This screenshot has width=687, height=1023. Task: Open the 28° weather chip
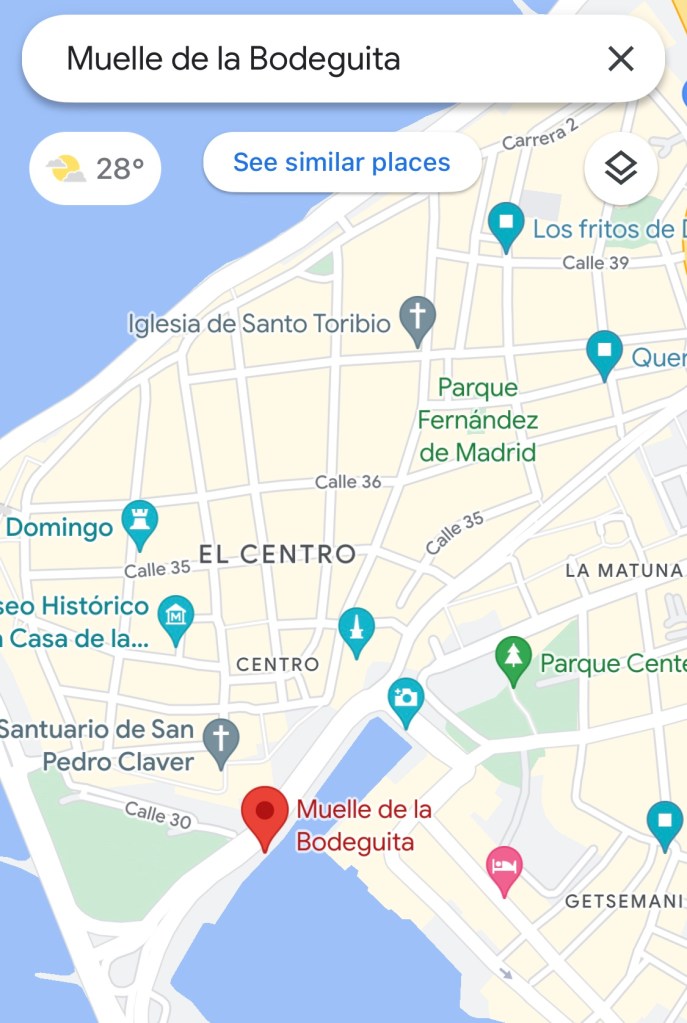click(95, 169)
